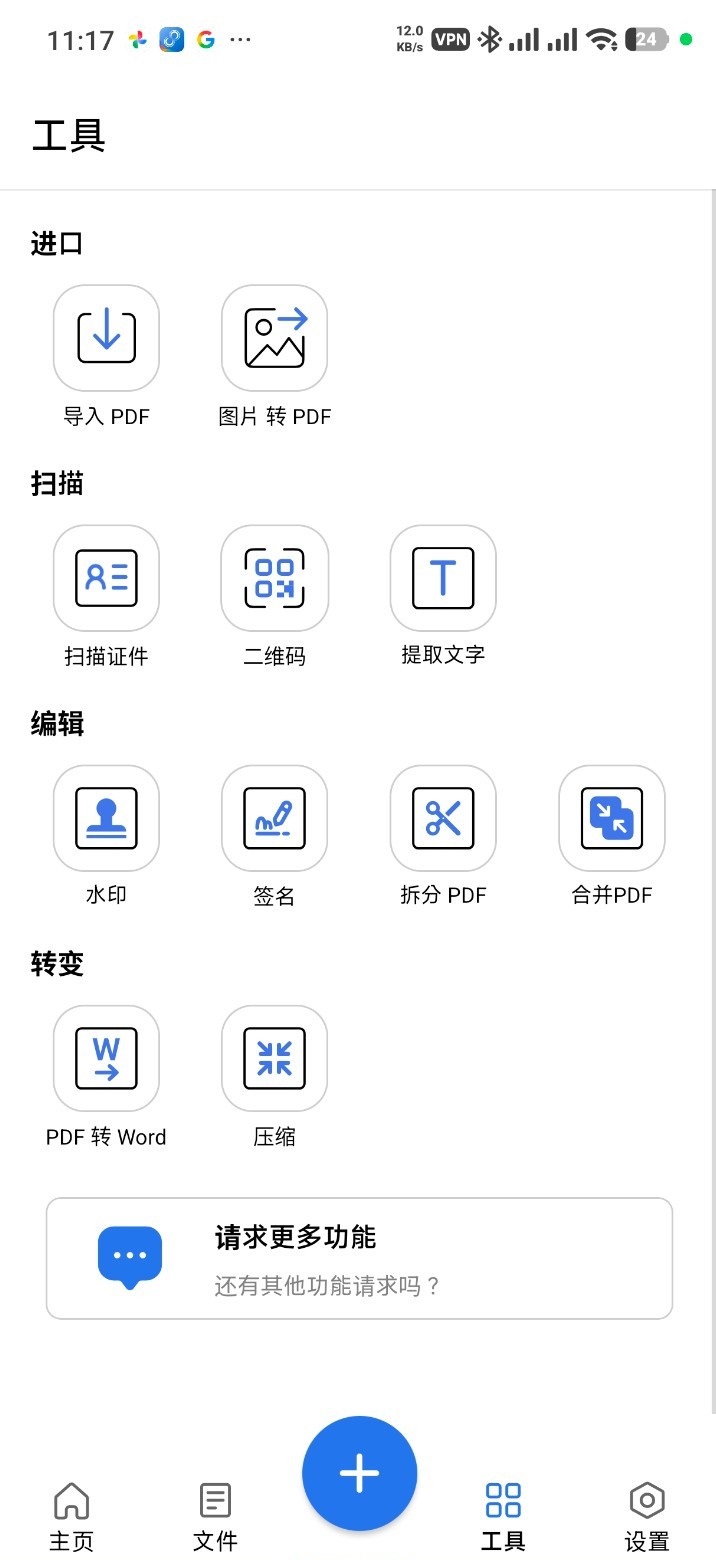Choose the 提取文字 tool
The image size is (716, 1560).
point(443,578)
